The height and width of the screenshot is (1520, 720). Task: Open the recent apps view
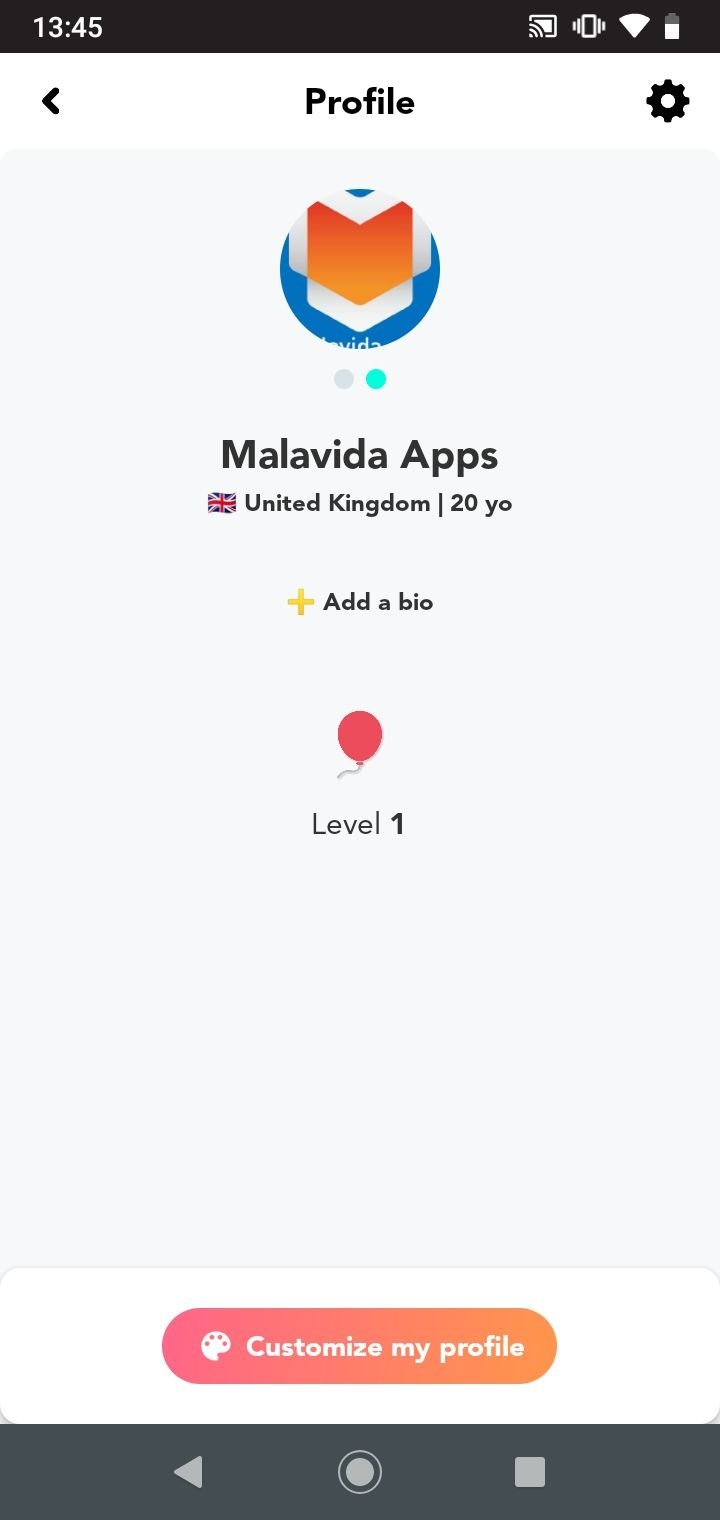(x=529, y=1472)
